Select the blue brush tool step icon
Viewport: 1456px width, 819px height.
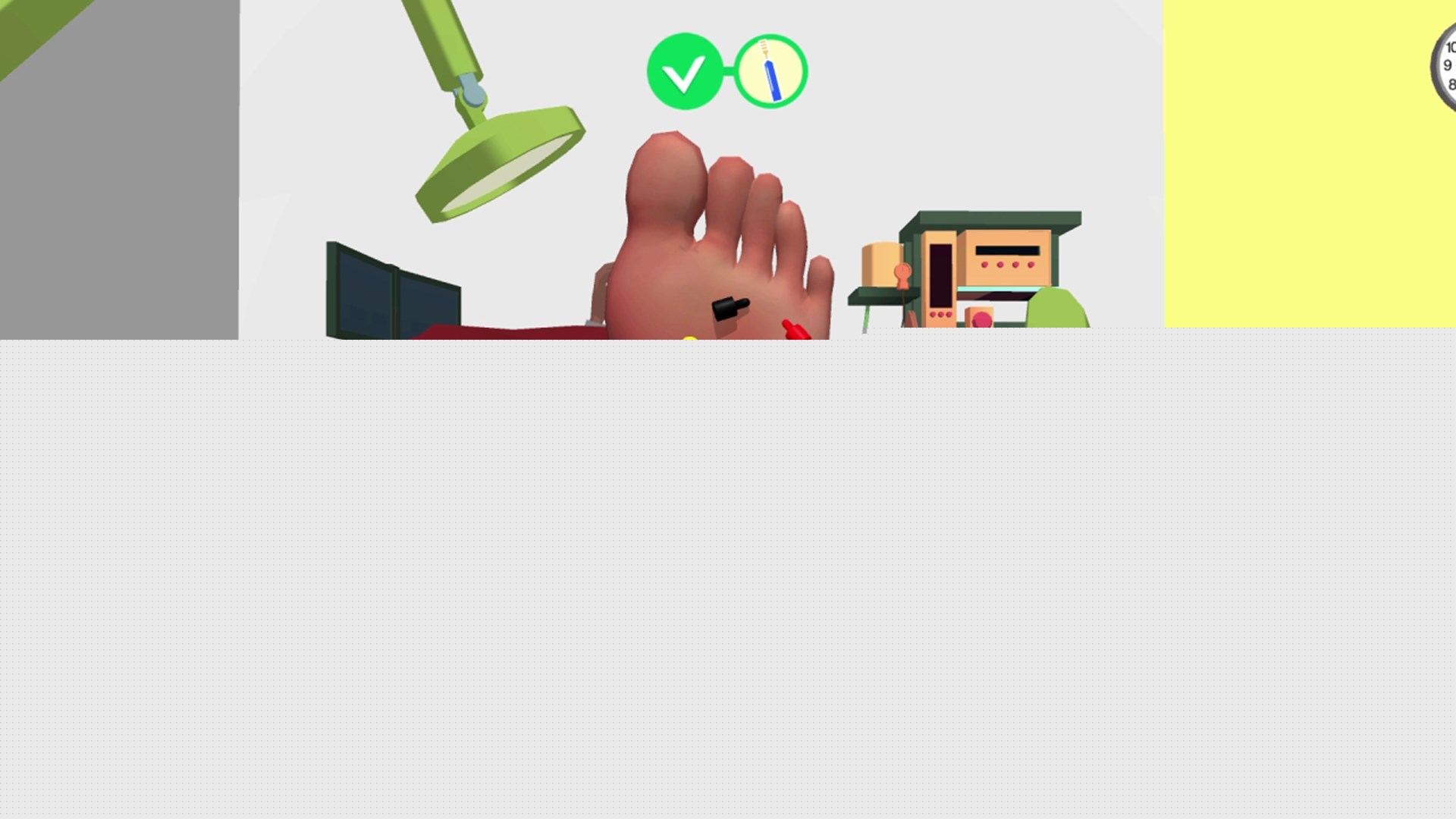tap(771, 71)
